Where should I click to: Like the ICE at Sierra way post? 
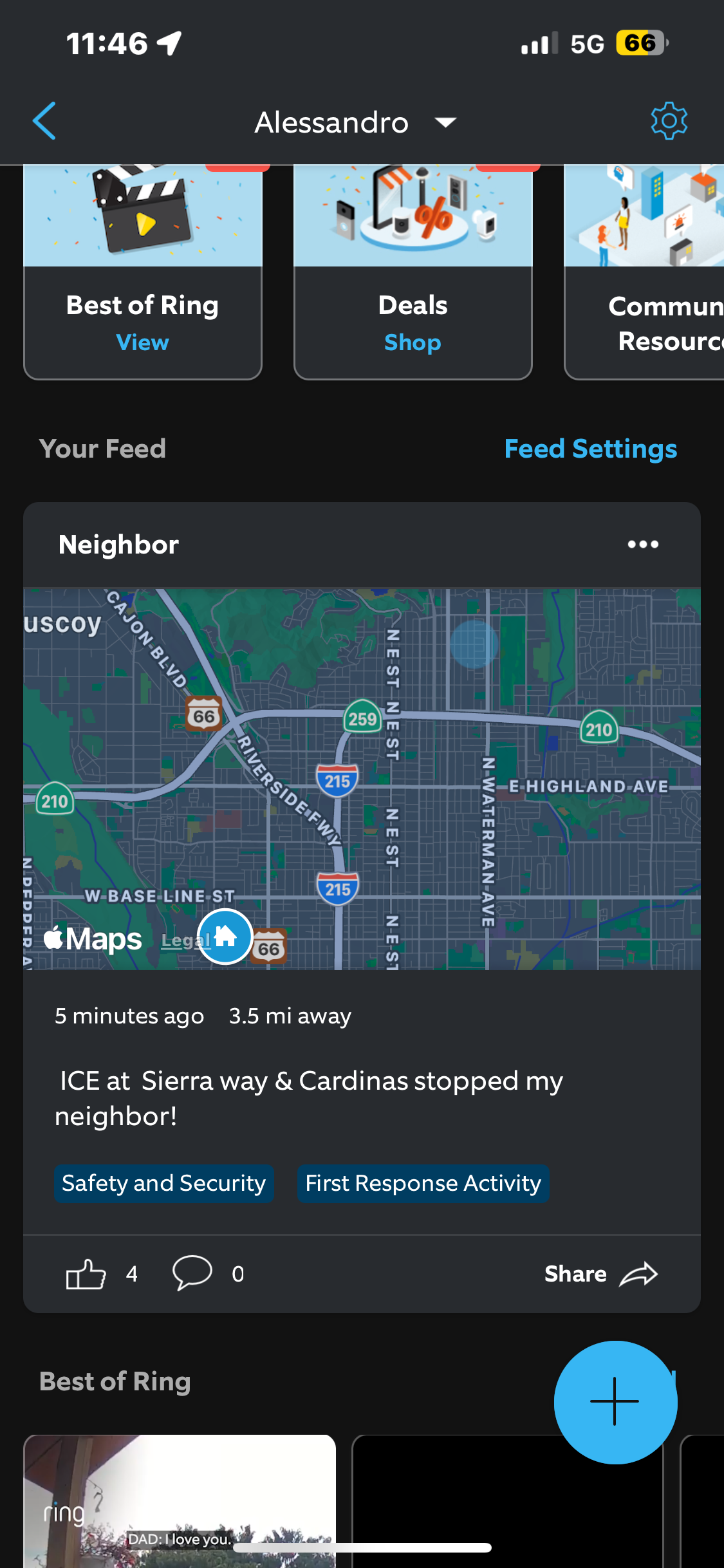[86, 1274]
